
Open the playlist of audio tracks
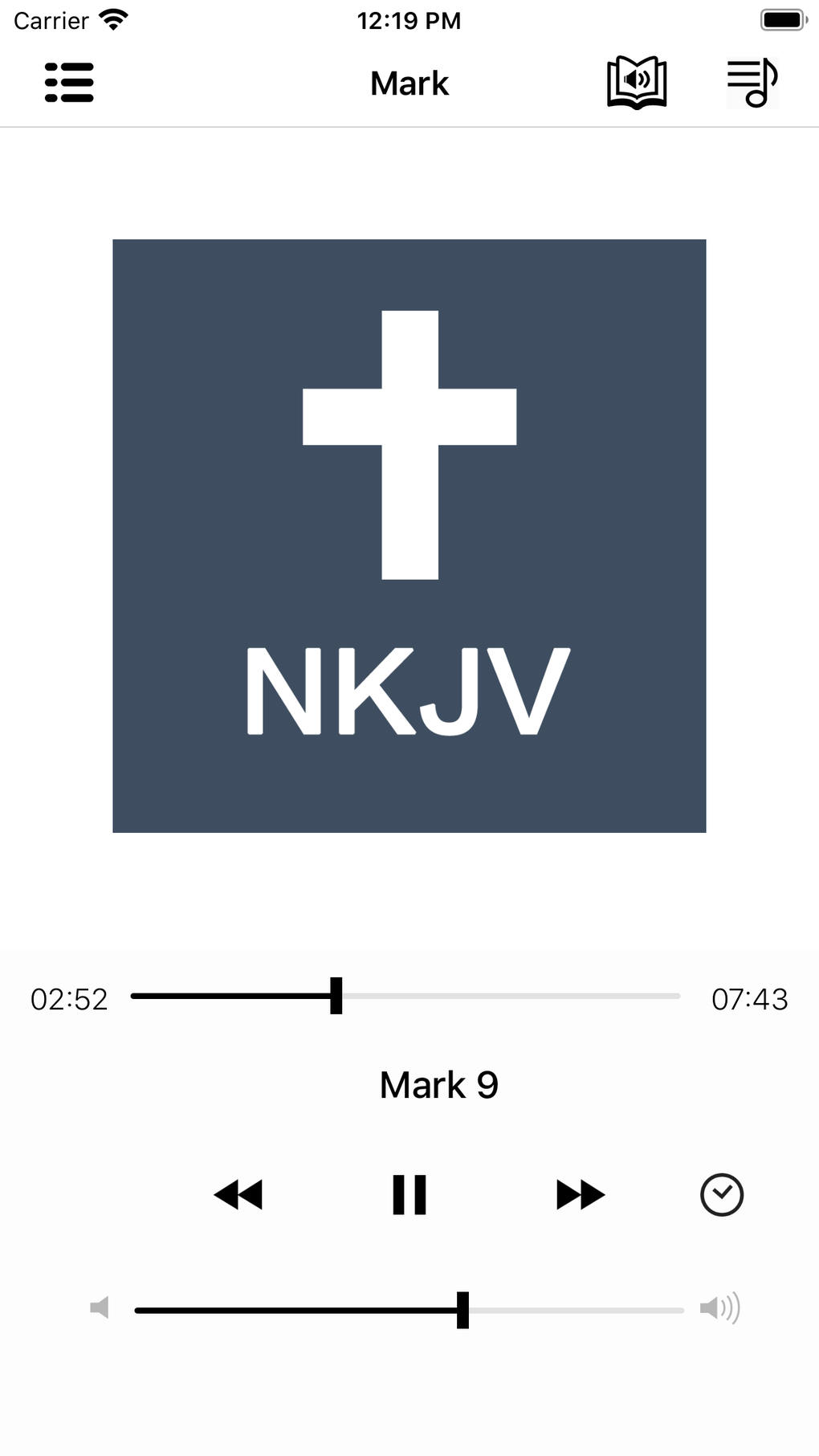(752, 83)
